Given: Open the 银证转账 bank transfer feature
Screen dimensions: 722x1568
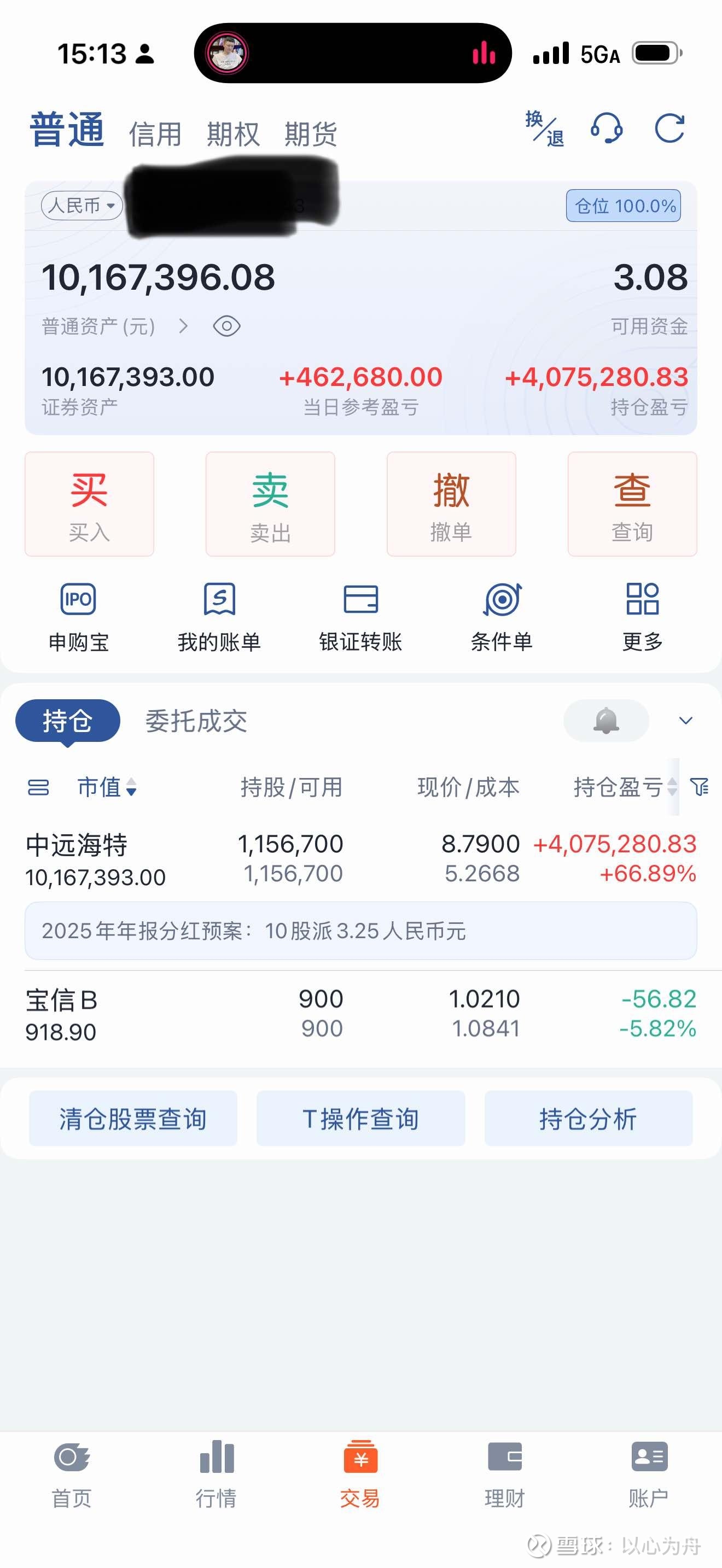Looking at the screenshot, I should coord(360,615).
